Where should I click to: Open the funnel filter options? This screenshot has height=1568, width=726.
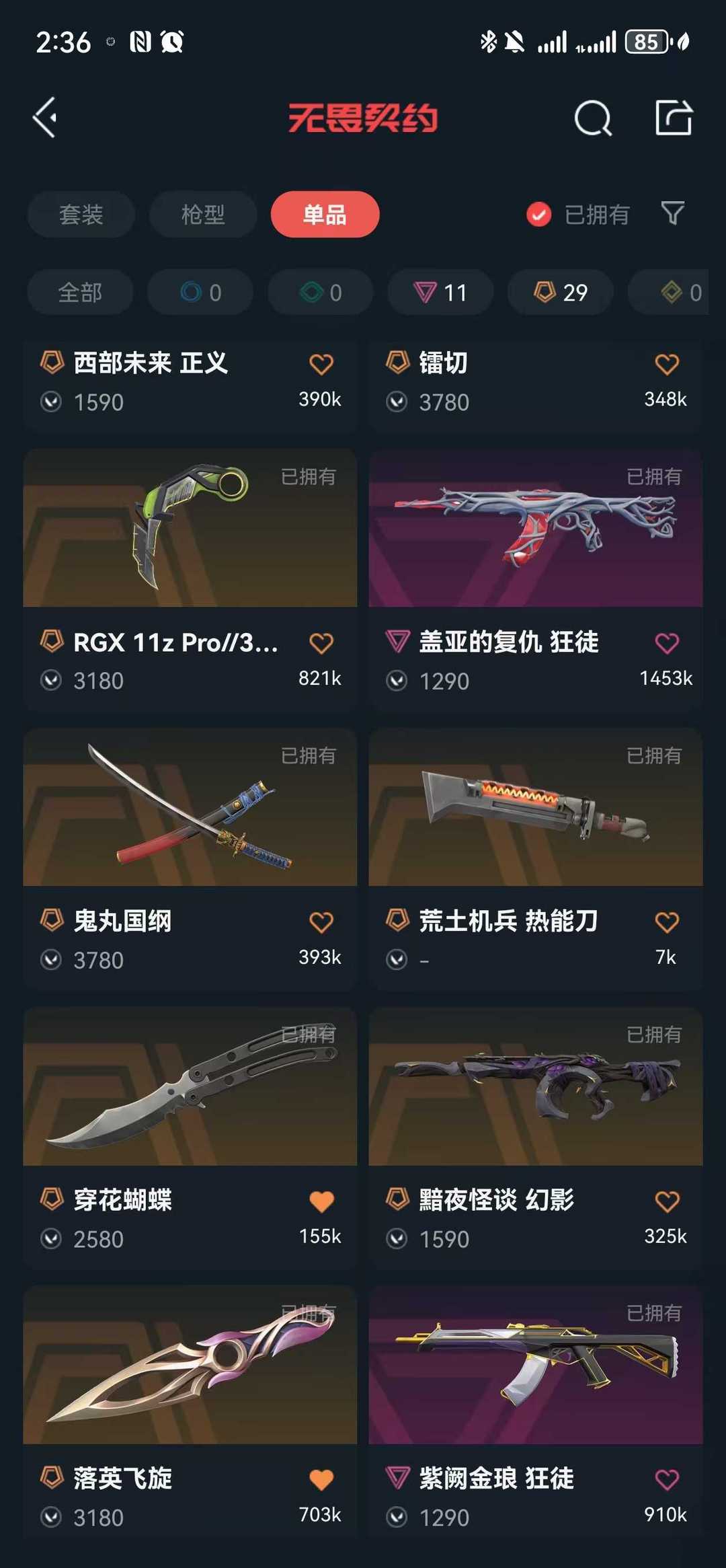click(673, 214)
